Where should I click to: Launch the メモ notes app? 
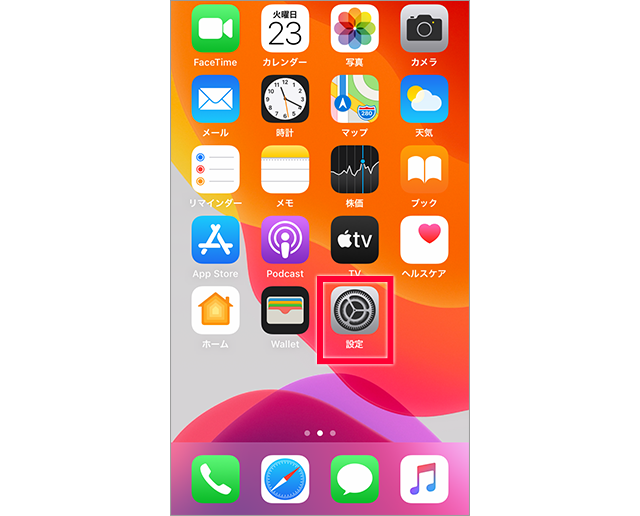click(x=285, y=170)
